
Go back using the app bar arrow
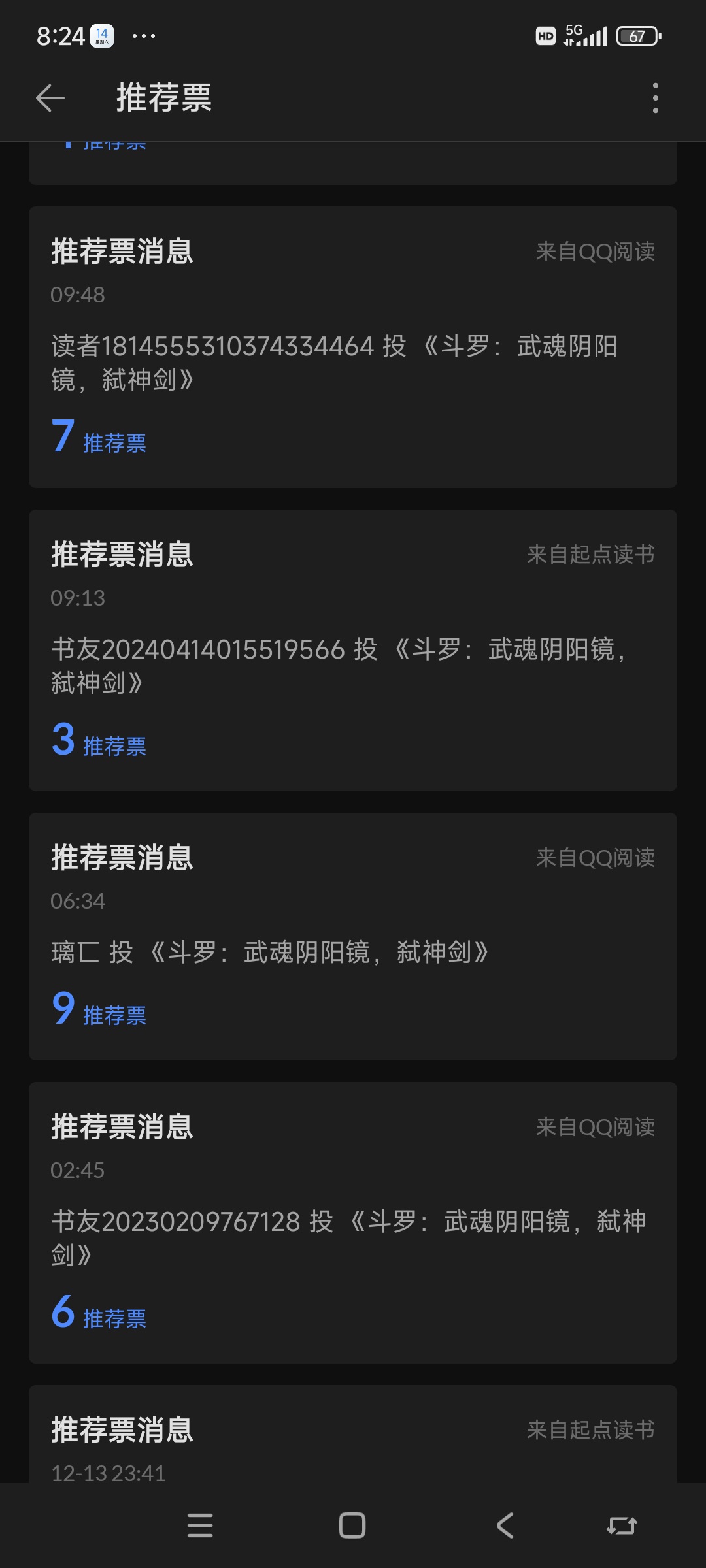tap(50, 98)
